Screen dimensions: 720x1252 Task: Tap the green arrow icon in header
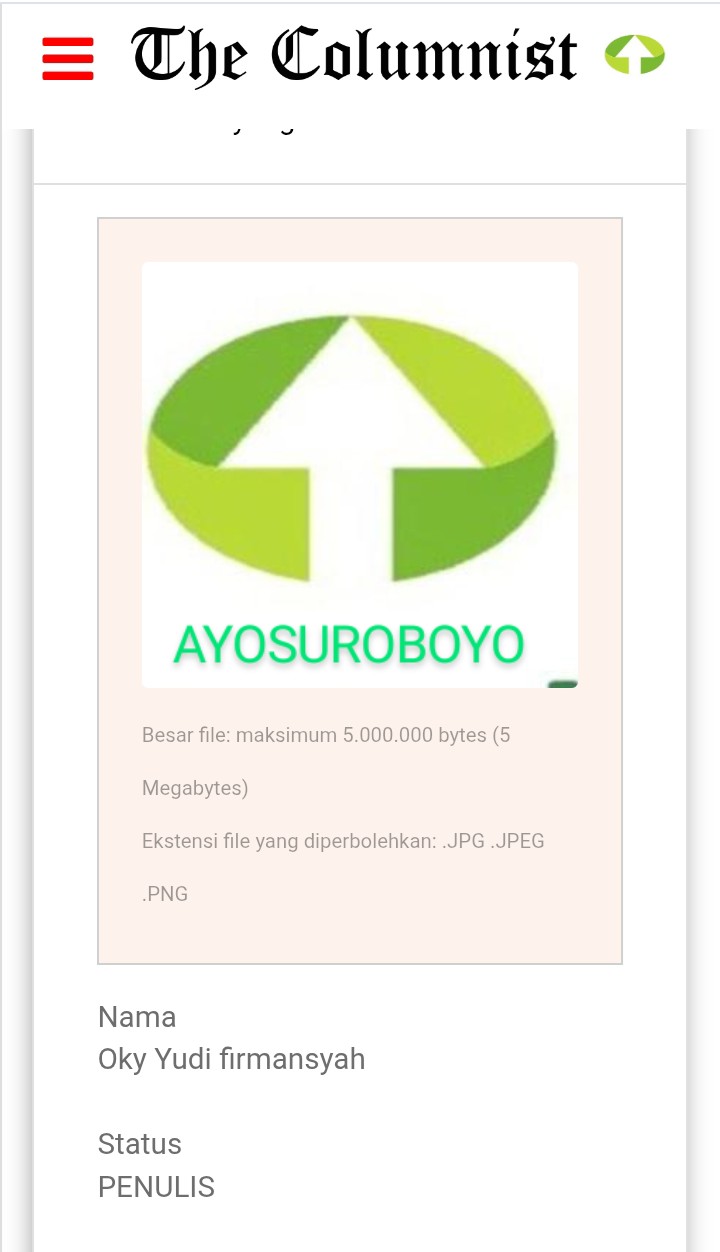tap(634, 55)
